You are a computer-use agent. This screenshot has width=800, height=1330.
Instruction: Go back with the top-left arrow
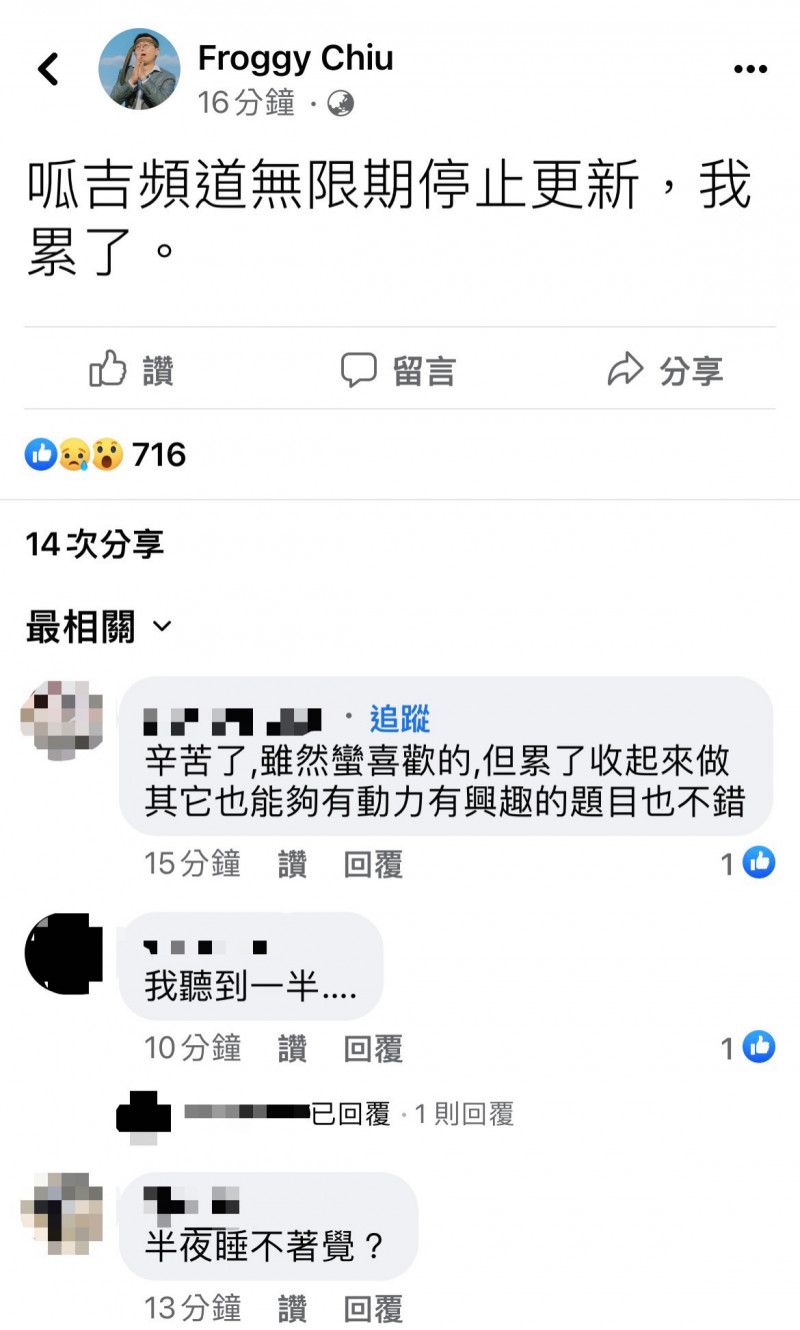(x=48, y=70)
